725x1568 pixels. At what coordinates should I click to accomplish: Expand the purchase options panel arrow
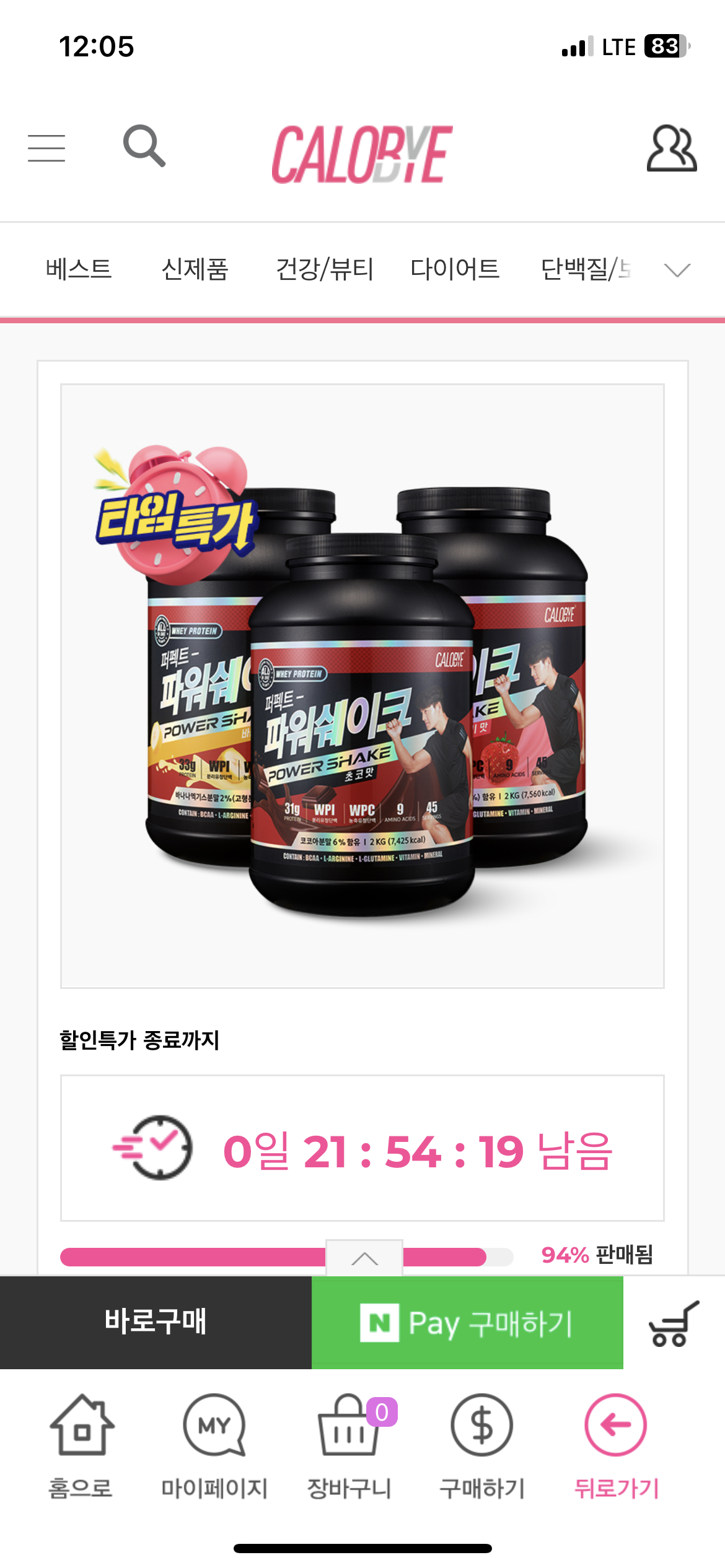[364, 1258]
